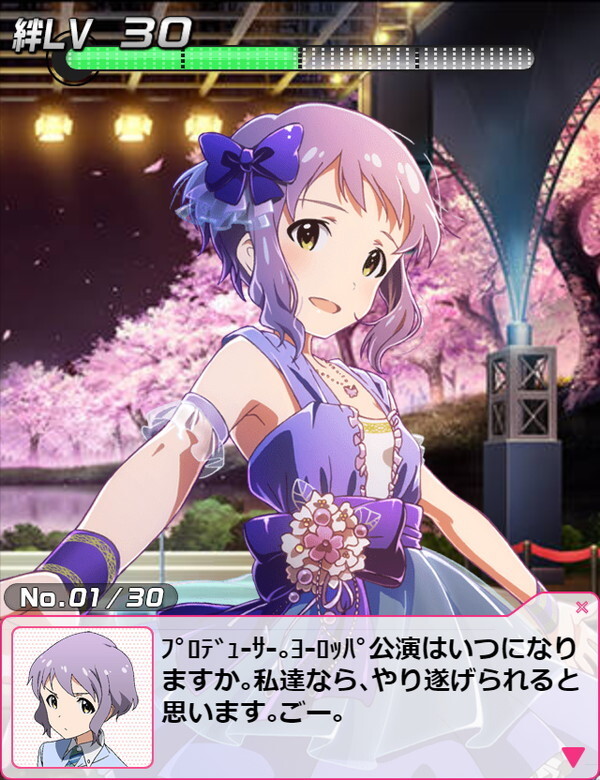Close the dialogue box with the X

point(582,607)
